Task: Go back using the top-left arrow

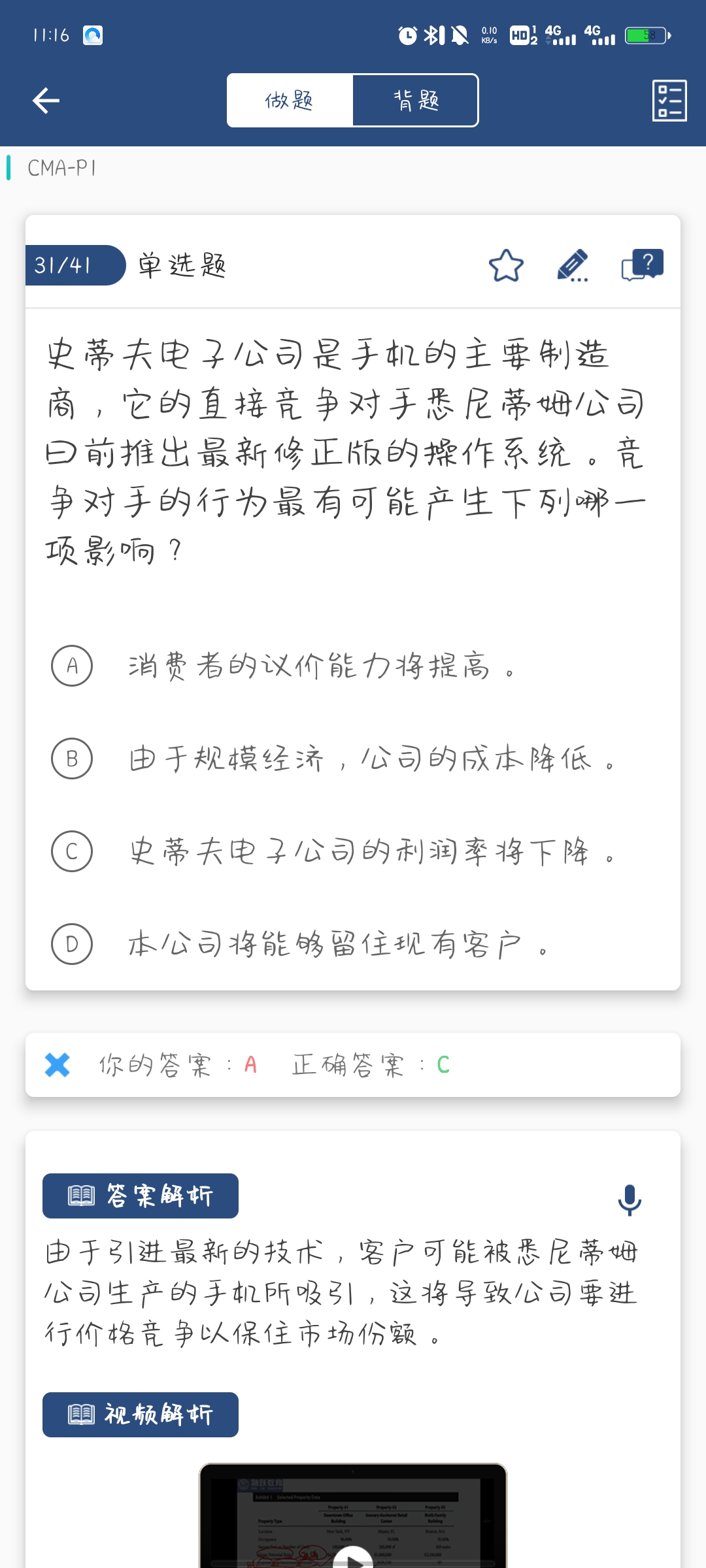Action: 46,101
